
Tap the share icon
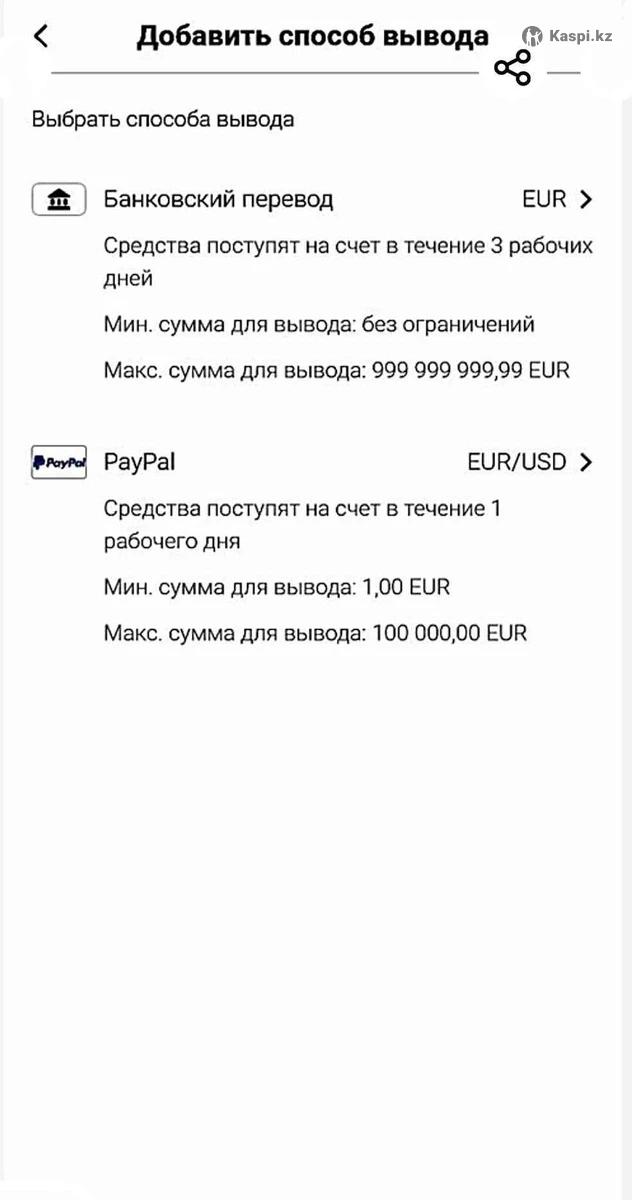coord(513,69)
